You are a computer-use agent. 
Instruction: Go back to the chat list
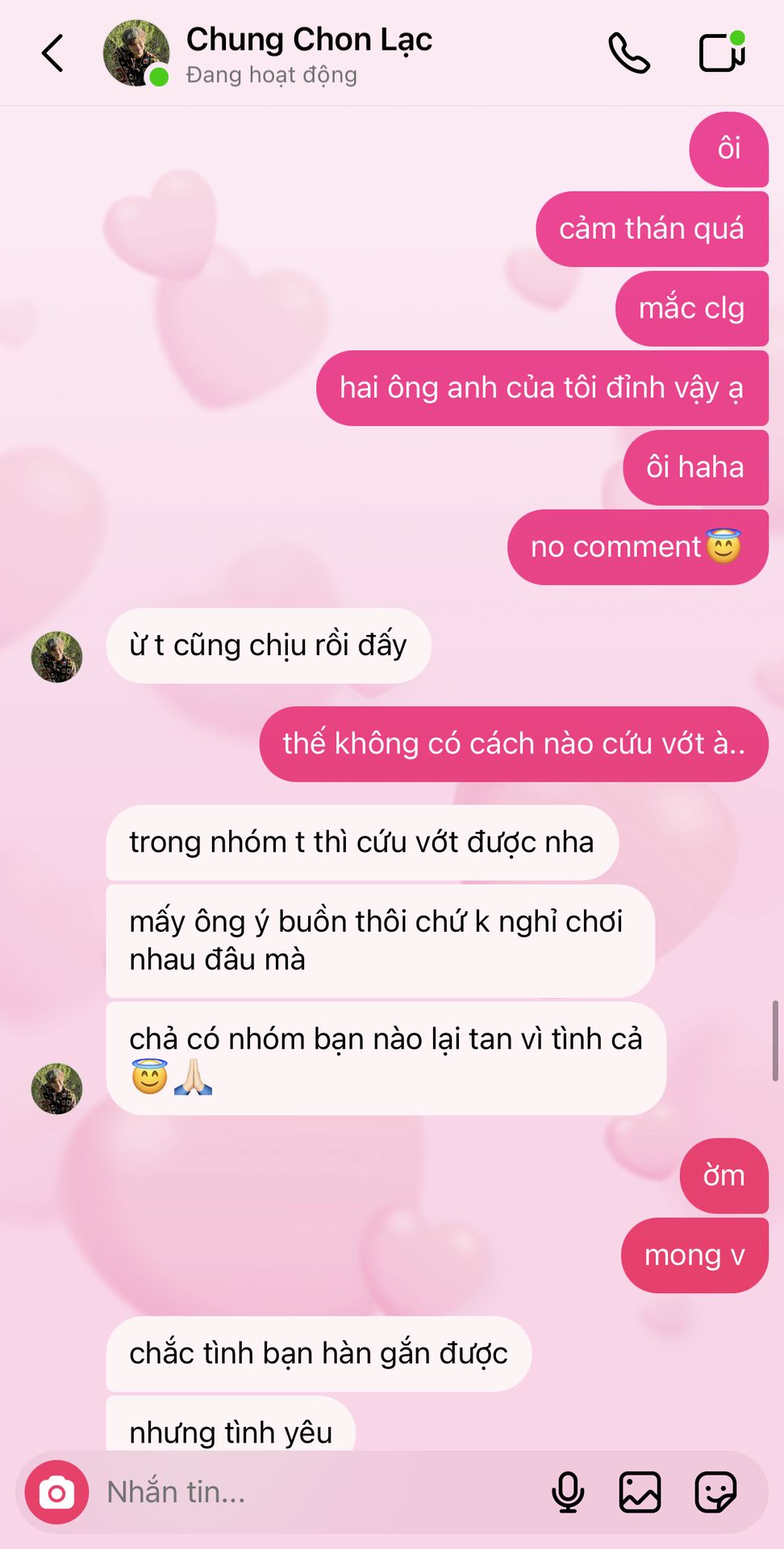click(52, 53)
